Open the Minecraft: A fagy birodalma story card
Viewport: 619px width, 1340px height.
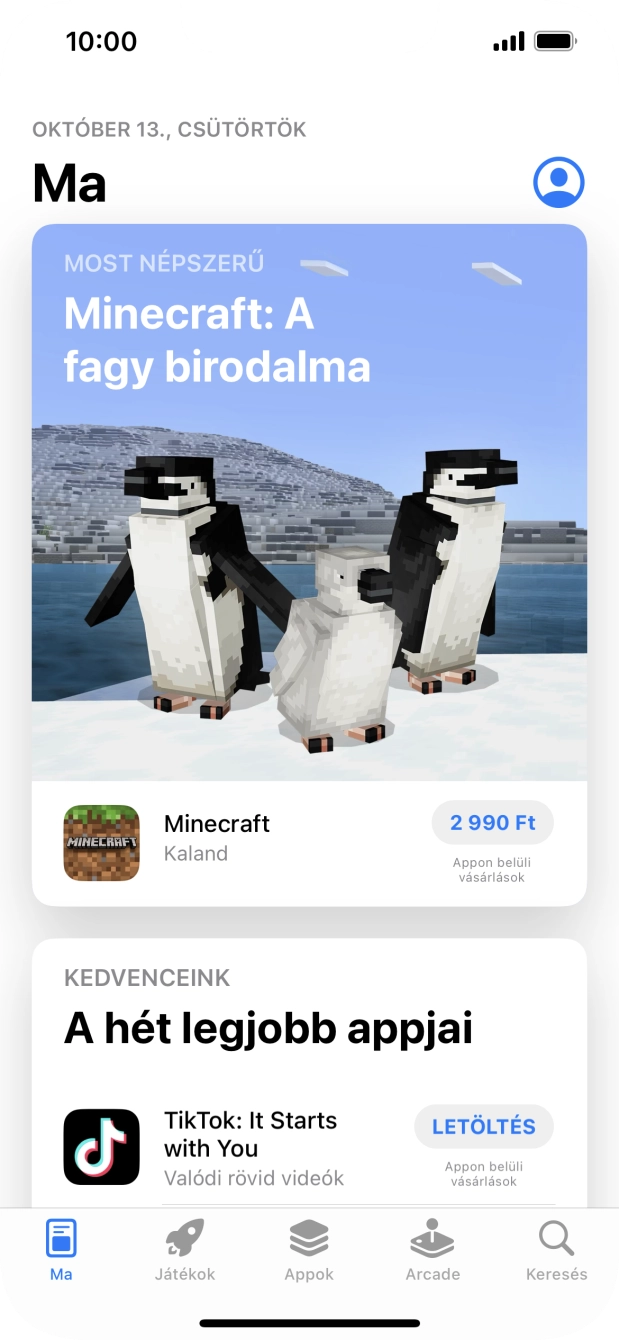[x=309, y=500]
